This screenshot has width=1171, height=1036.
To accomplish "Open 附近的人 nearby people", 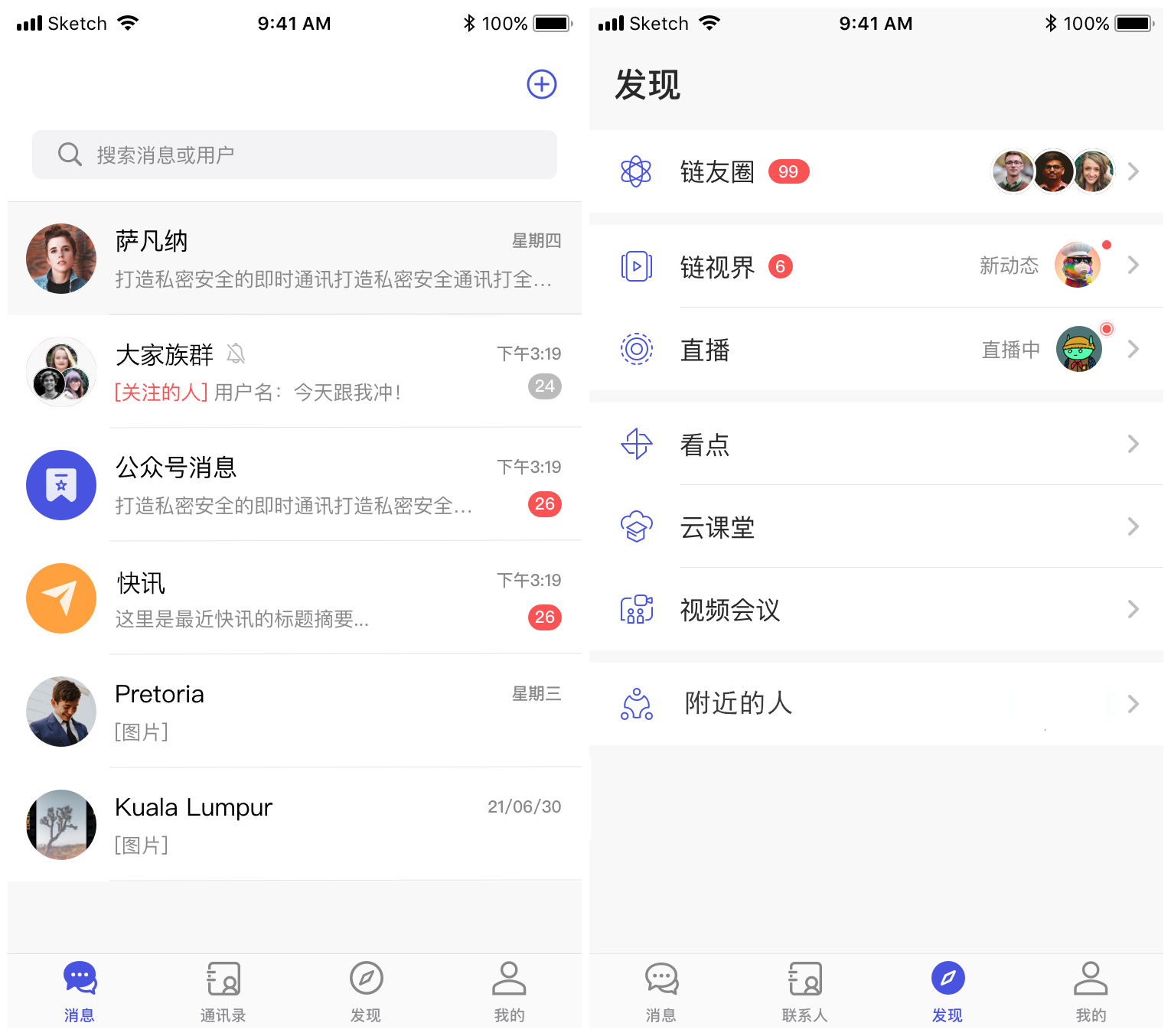I will (876, 703).
